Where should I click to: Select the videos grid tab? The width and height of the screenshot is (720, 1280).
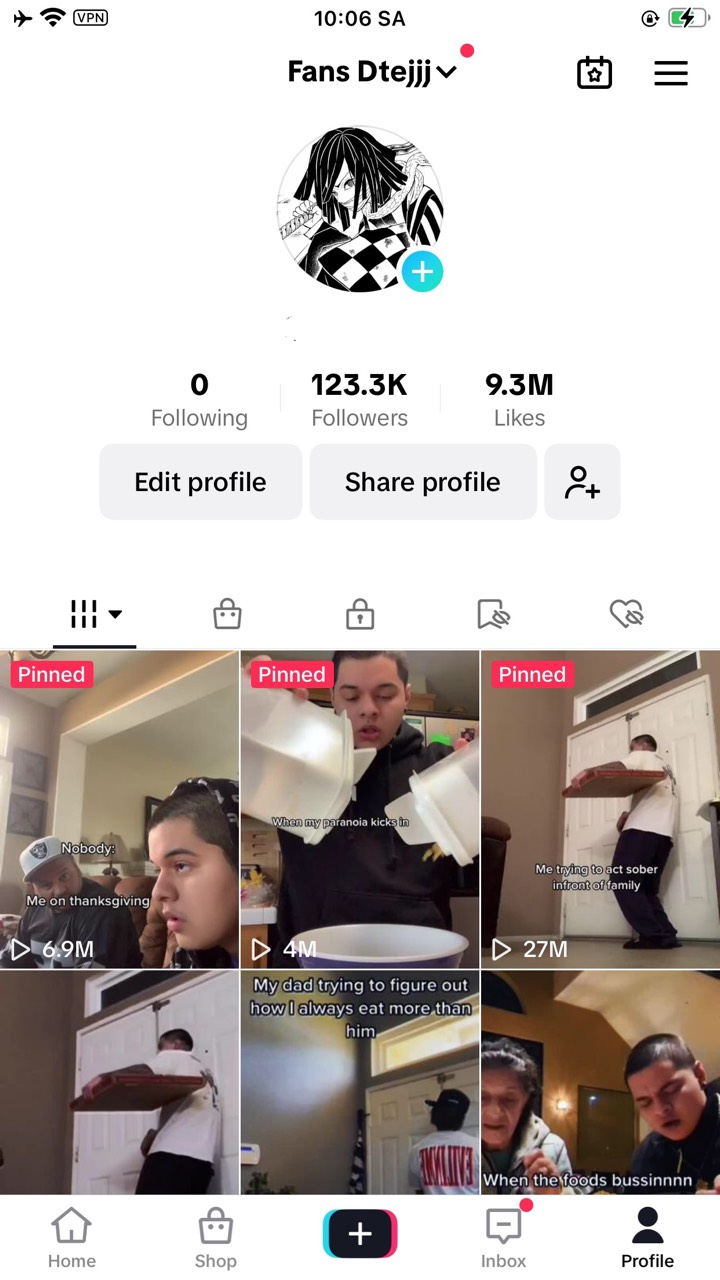(95, 615)
